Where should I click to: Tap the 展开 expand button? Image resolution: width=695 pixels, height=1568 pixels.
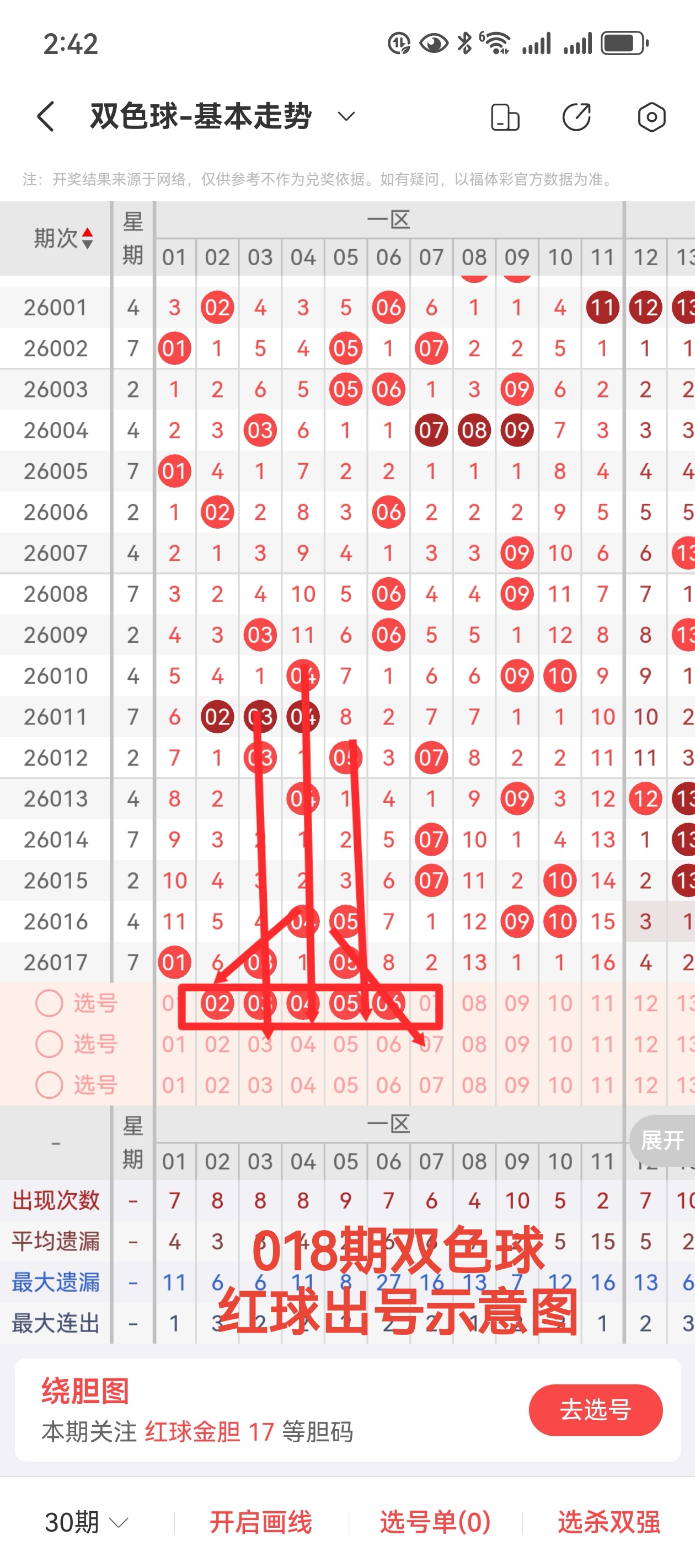(662, 1140)
